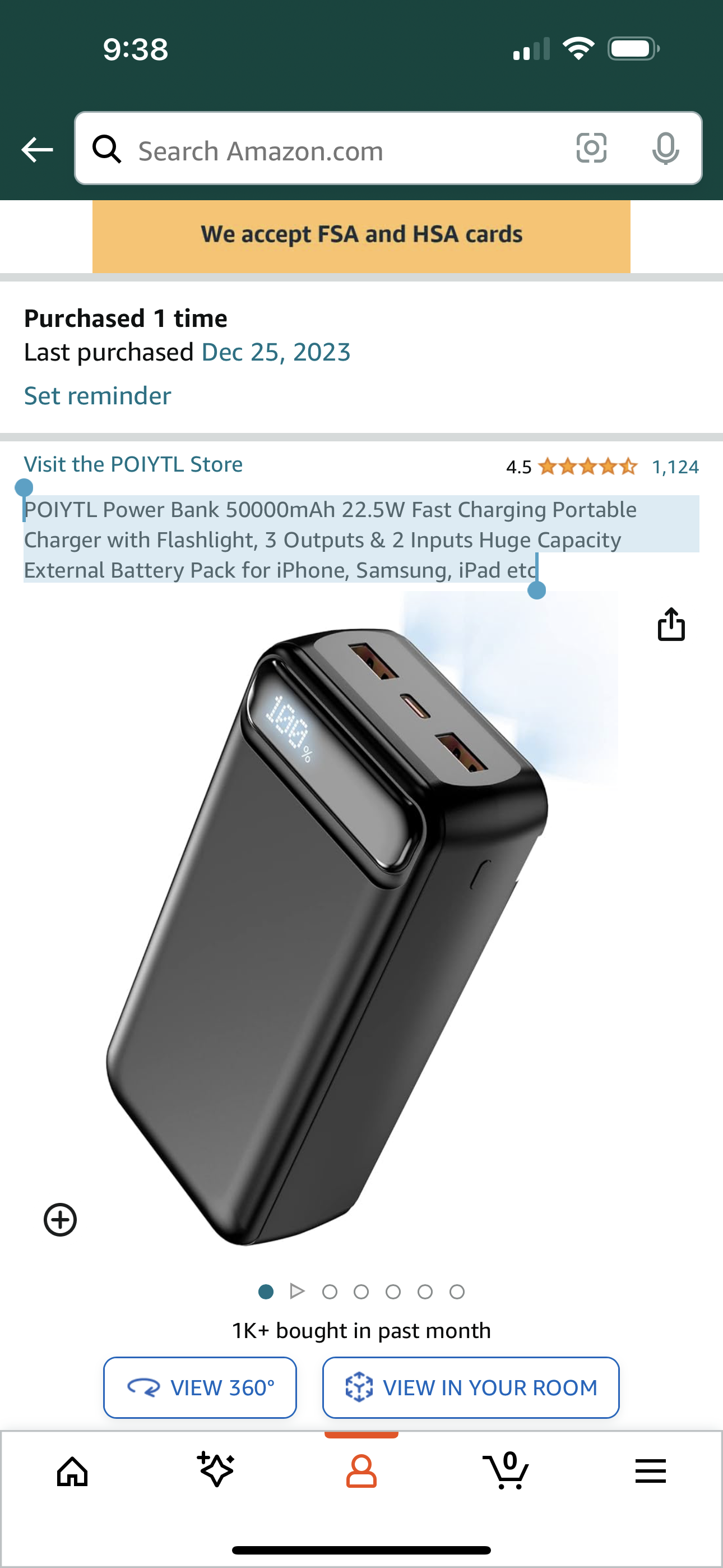This screenshot has height=1568, width=723.
Task: Start voice search with the microphone
Action: 665,148
